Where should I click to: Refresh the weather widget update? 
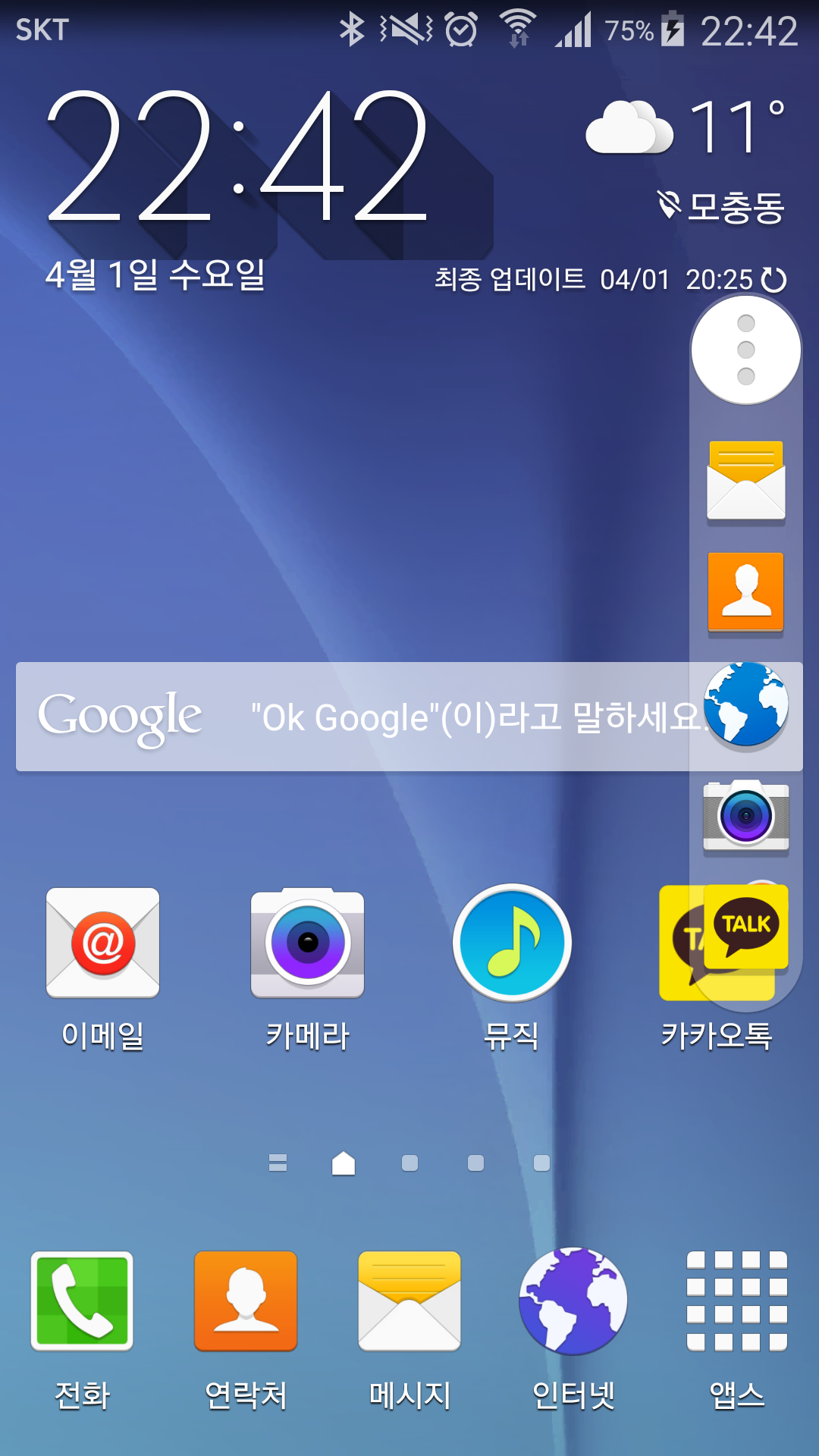773,280
